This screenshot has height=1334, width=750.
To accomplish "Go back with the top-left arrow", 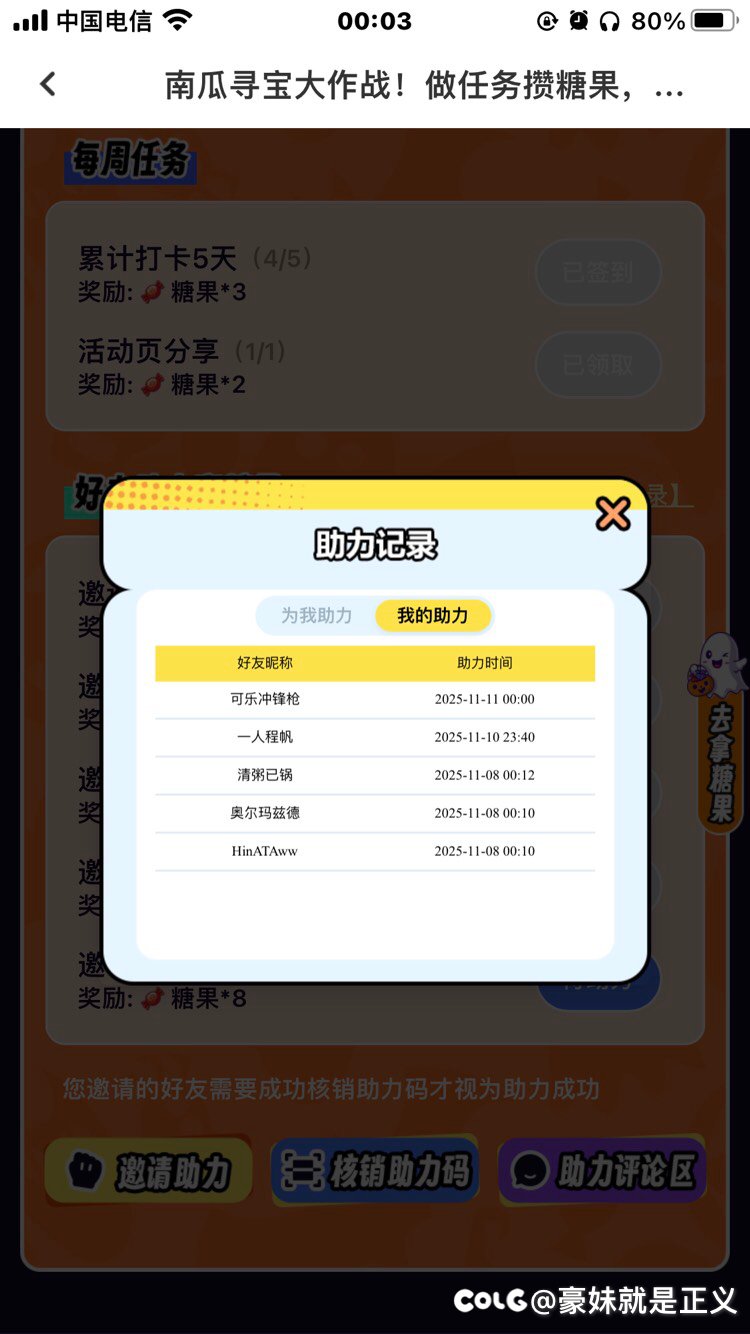I will (47, 85).
